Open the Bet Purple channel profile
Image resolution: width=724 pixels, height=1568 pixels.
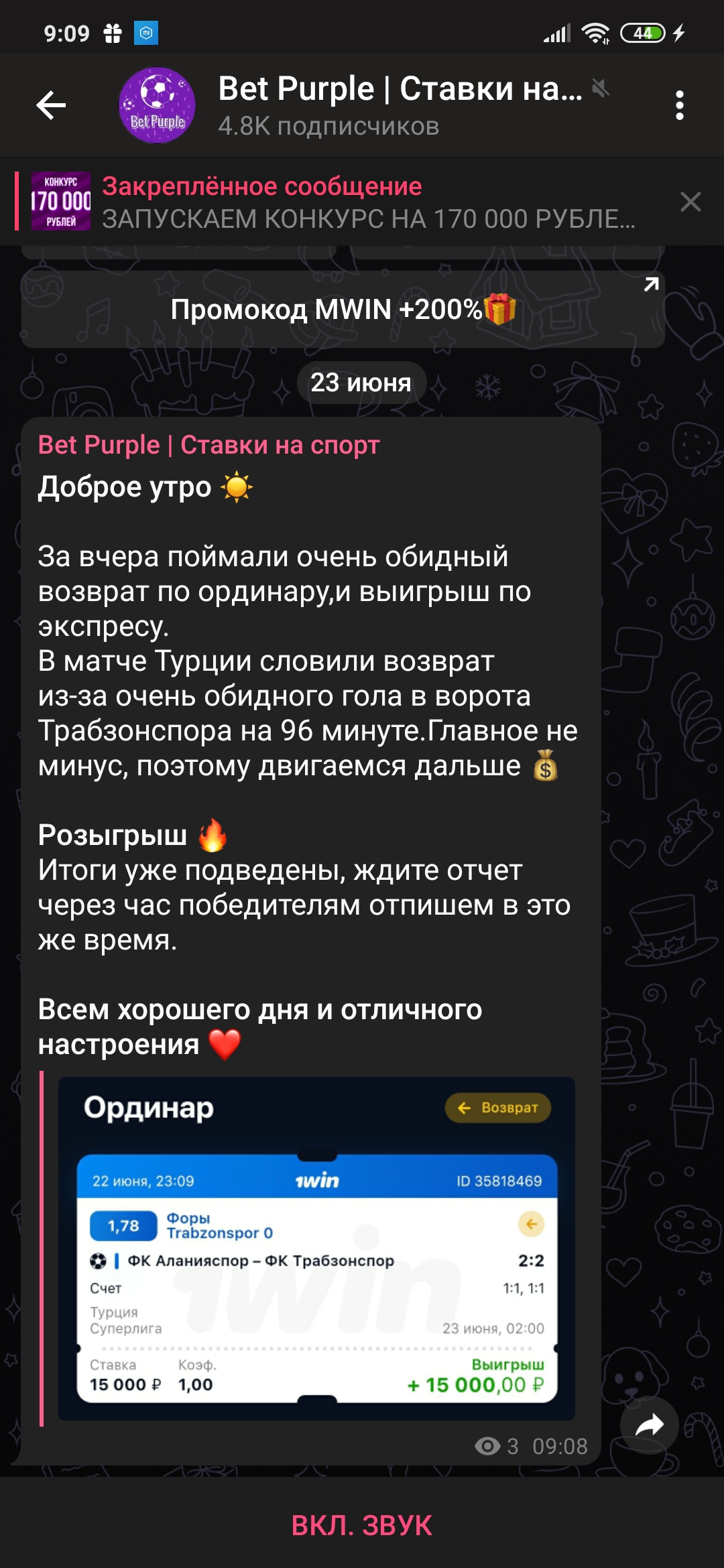[400, 105]
